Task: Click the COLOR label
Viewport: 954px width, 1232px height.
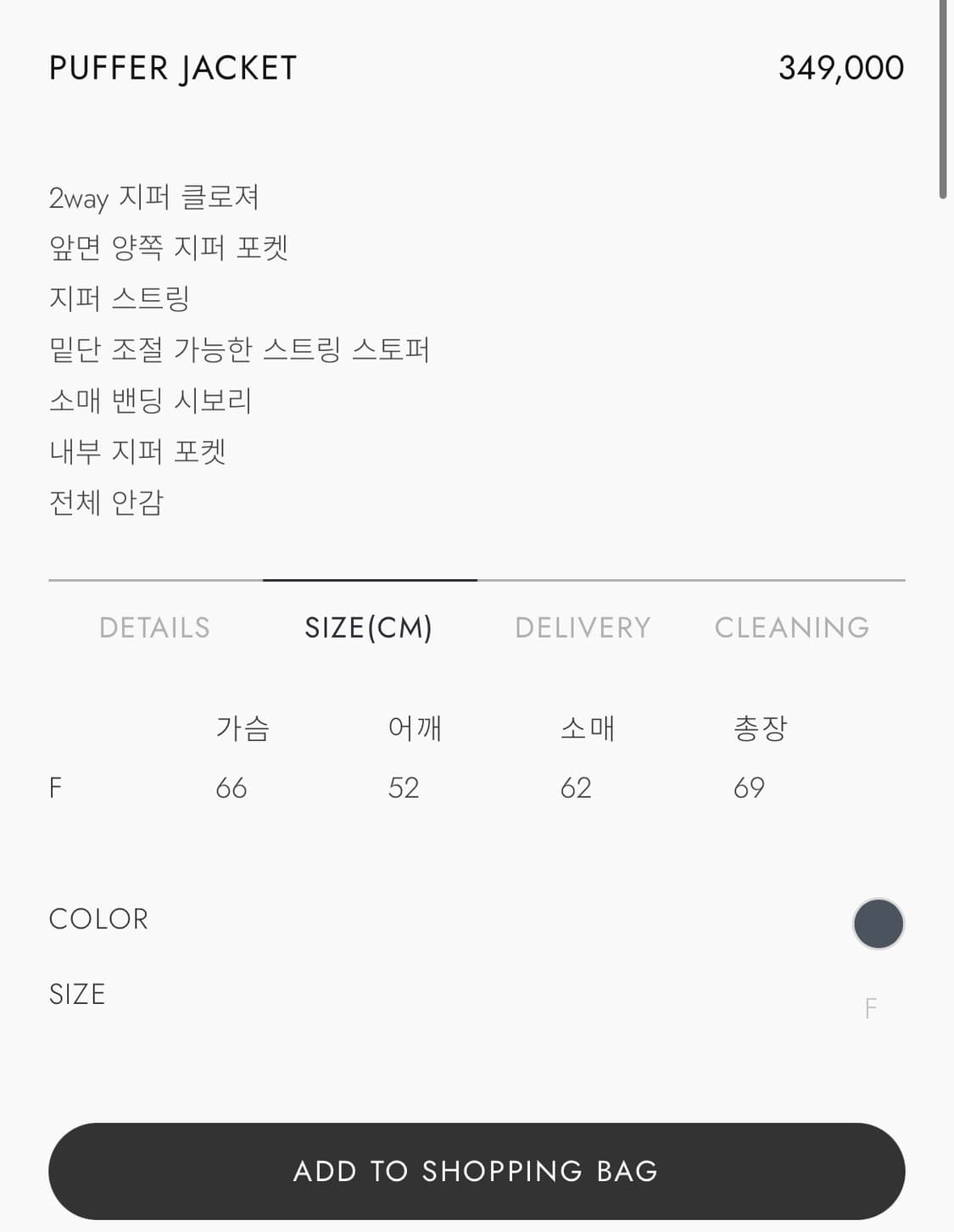Action: tap(98, 918)
